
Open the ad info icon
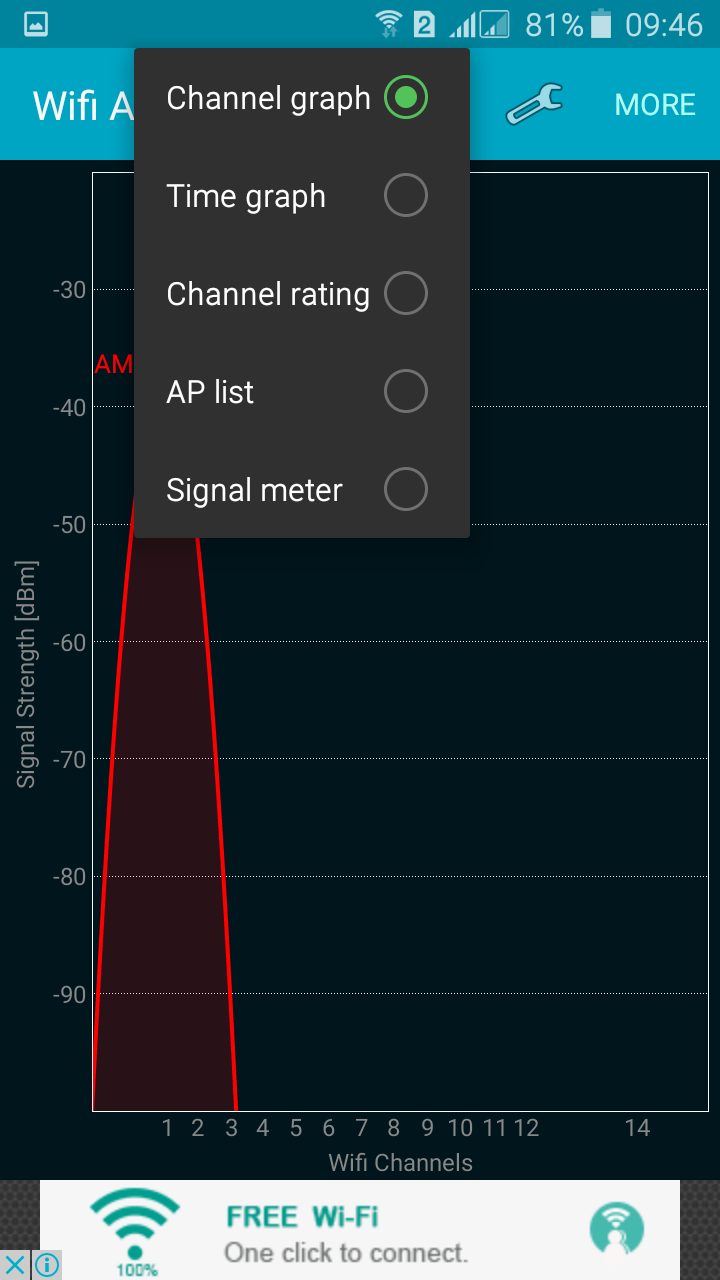tap(47, 1265)
